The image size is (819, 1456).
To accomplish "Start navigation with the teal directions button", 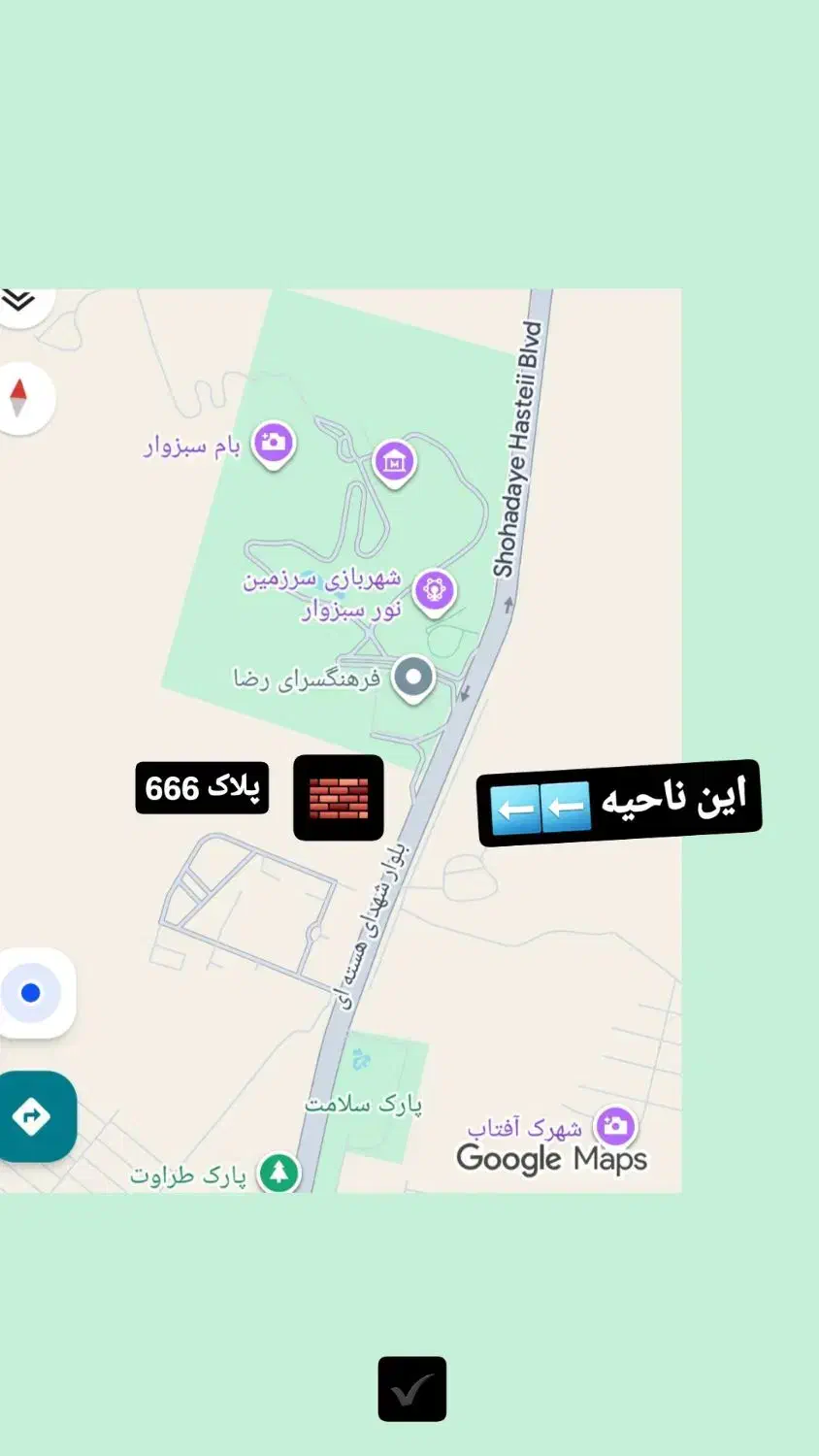I will click(32, 1116).
